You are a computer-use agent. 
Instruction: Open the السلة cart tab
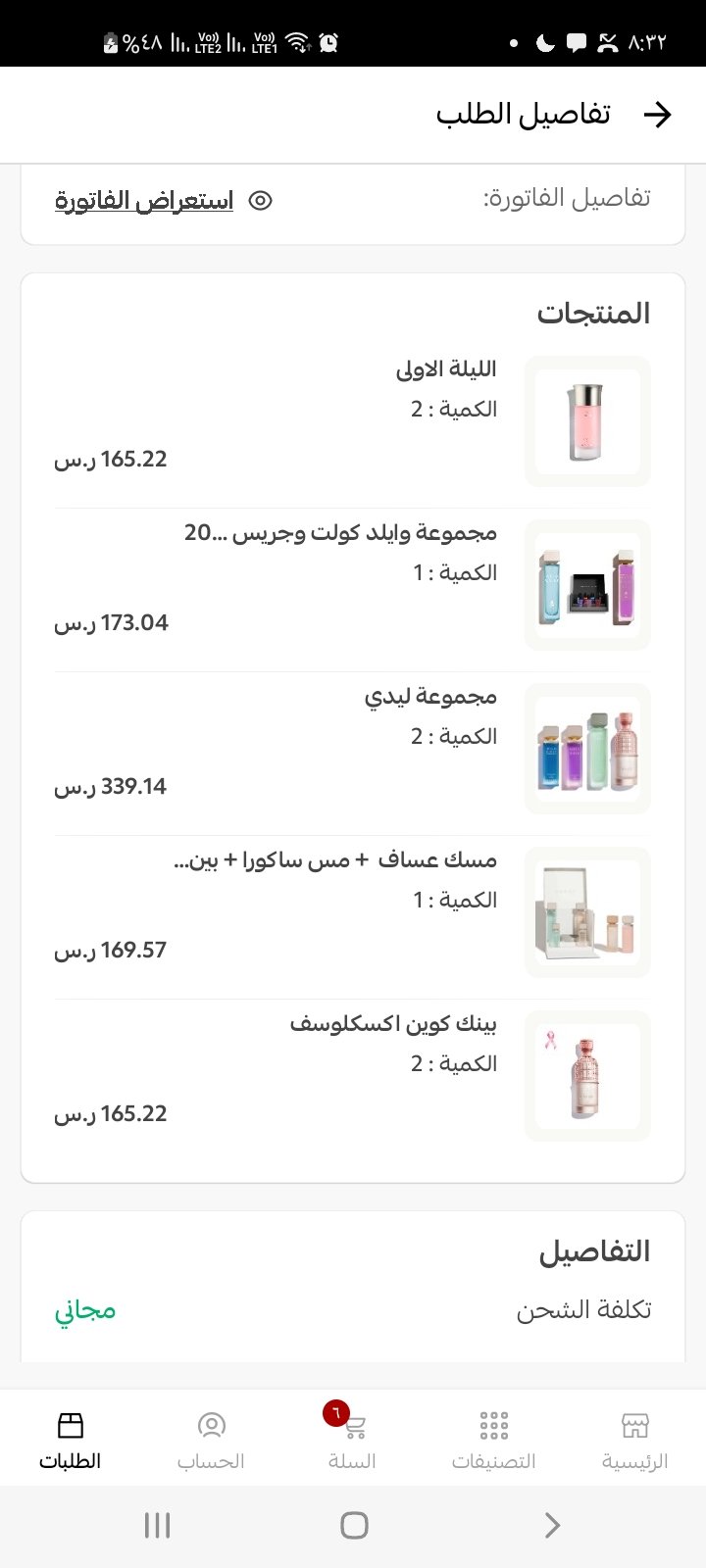click(352, 1439)
